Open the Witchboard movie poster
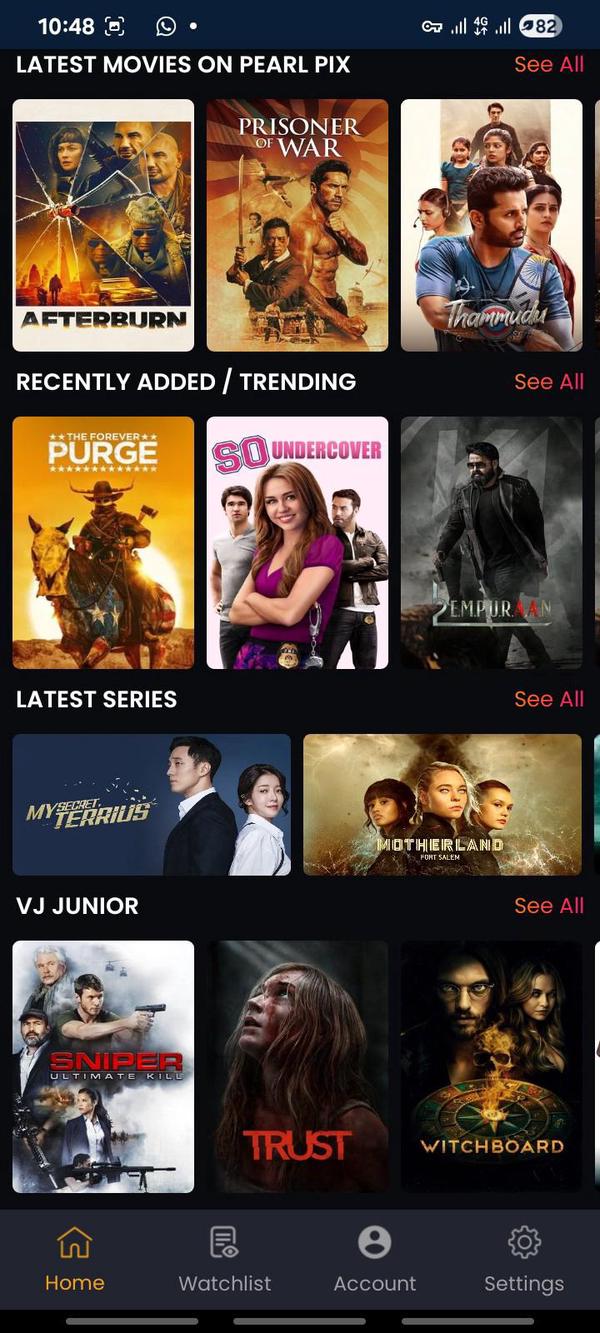 (x=491, y=1066)
